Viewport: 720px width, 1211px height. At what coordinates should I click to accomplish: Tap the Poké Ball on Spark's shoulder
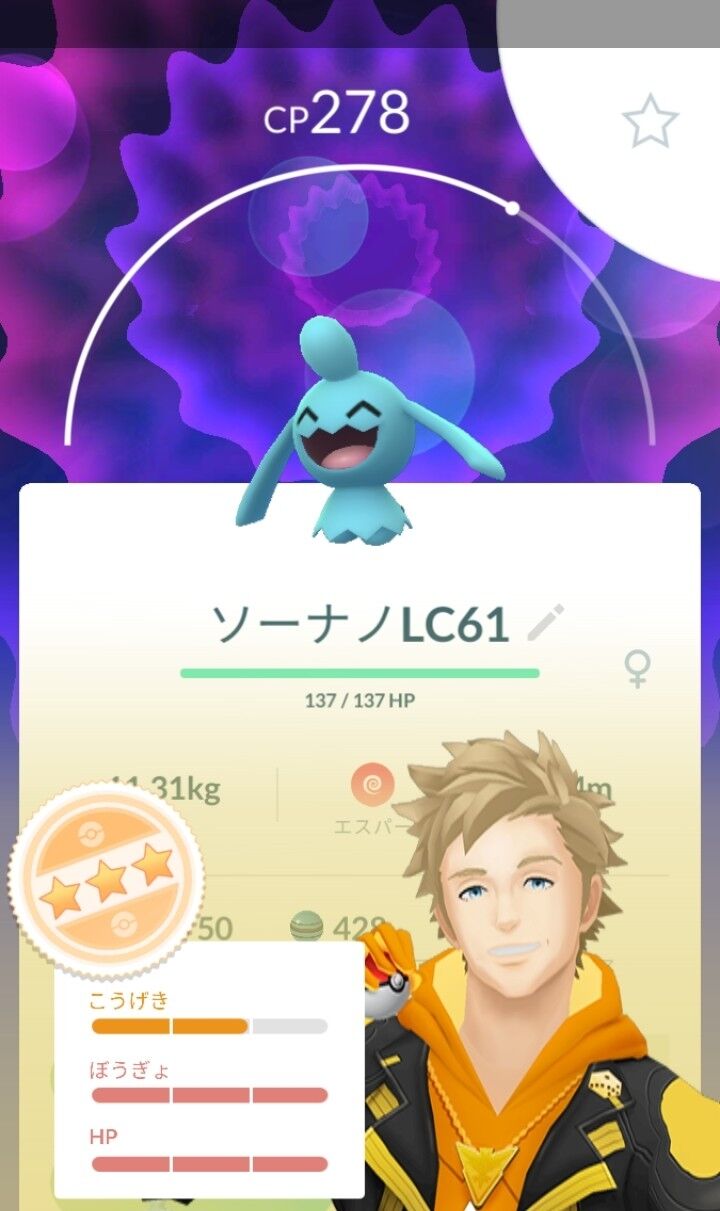(x=390, y=985)
